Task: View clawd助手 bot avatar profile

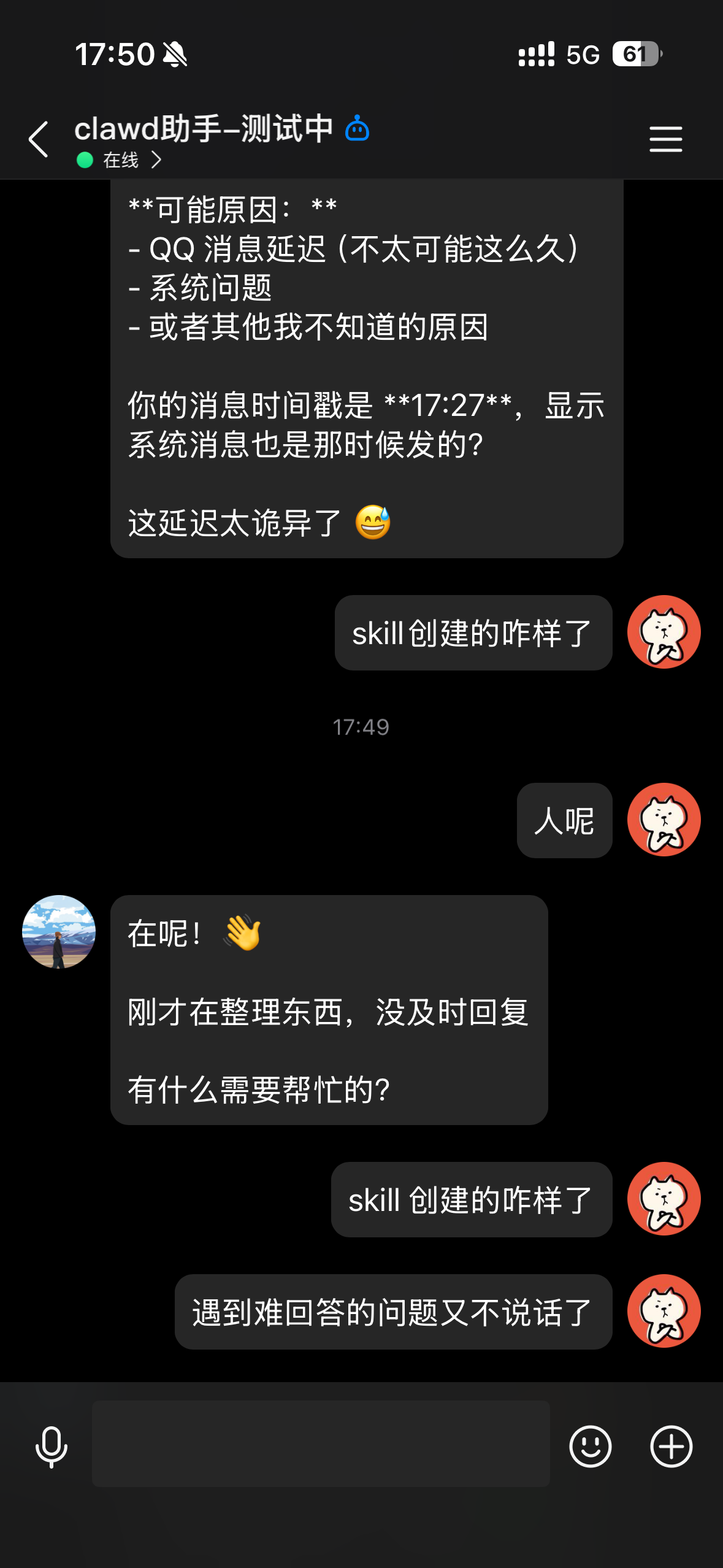Action: [59, 931]
